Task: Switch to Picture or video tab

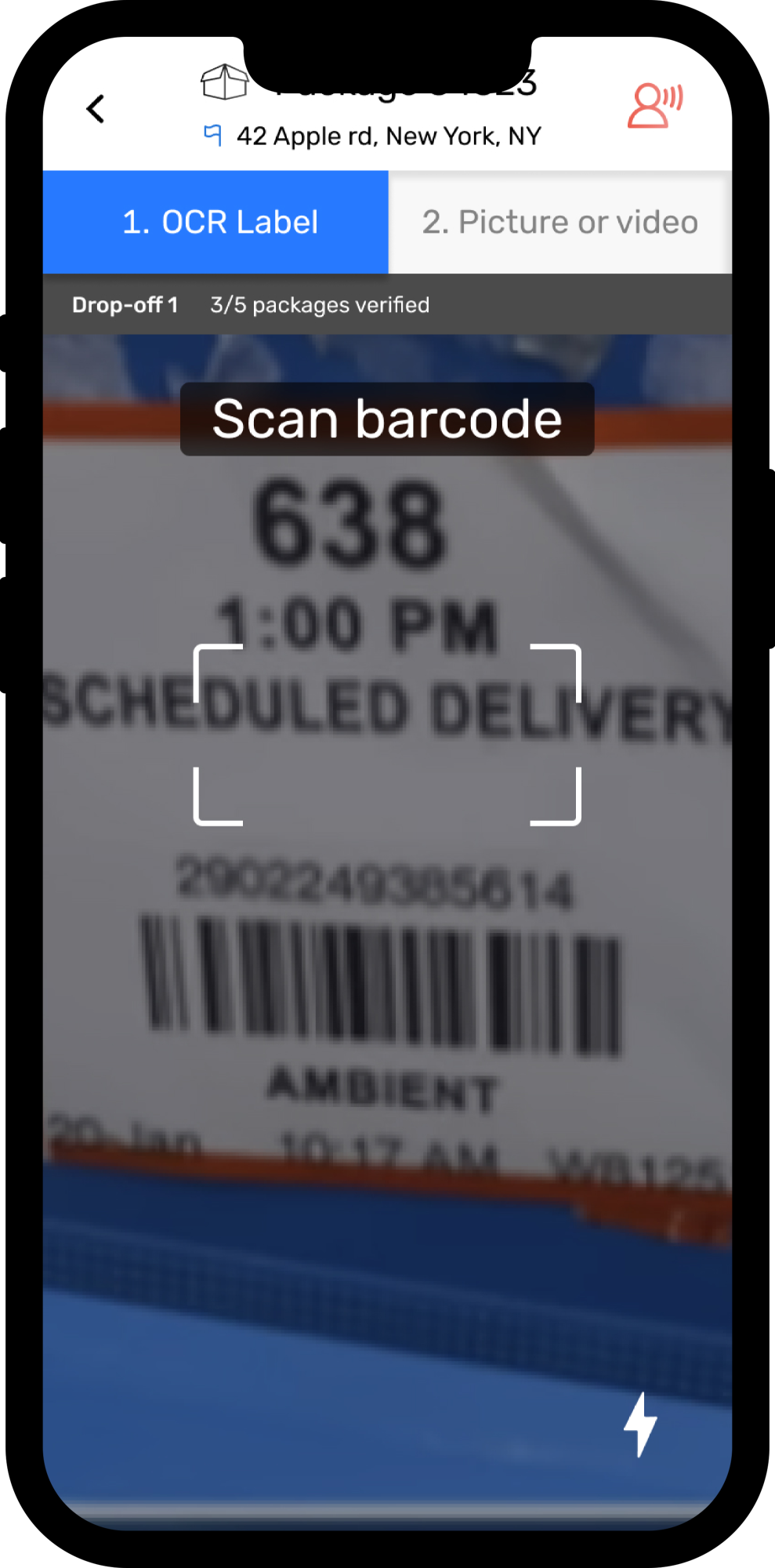Action: (560, 223)
